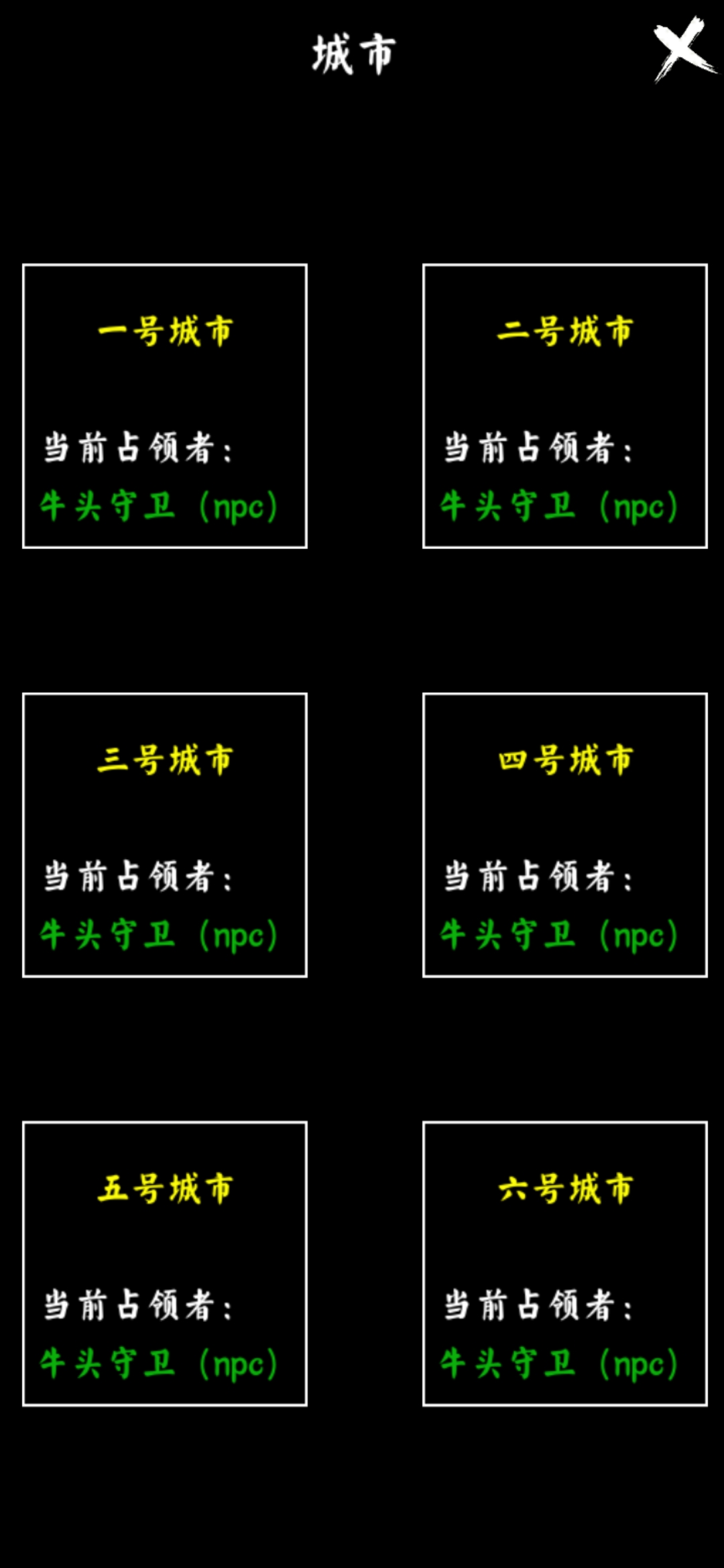View the 四号城市 card
This screenshot has width=724, height=1568.
tap(564, 835)
